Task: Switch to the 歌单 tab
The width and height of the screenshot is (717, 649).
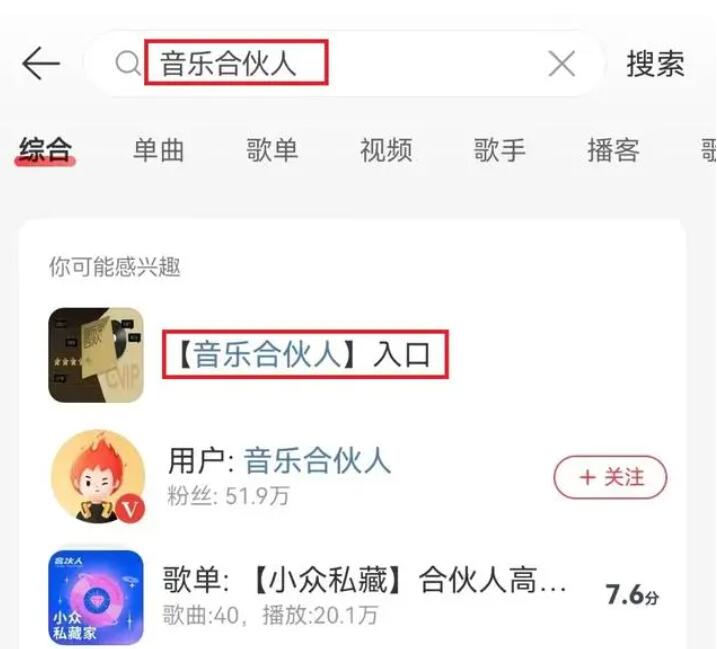Action: (272, 150)
